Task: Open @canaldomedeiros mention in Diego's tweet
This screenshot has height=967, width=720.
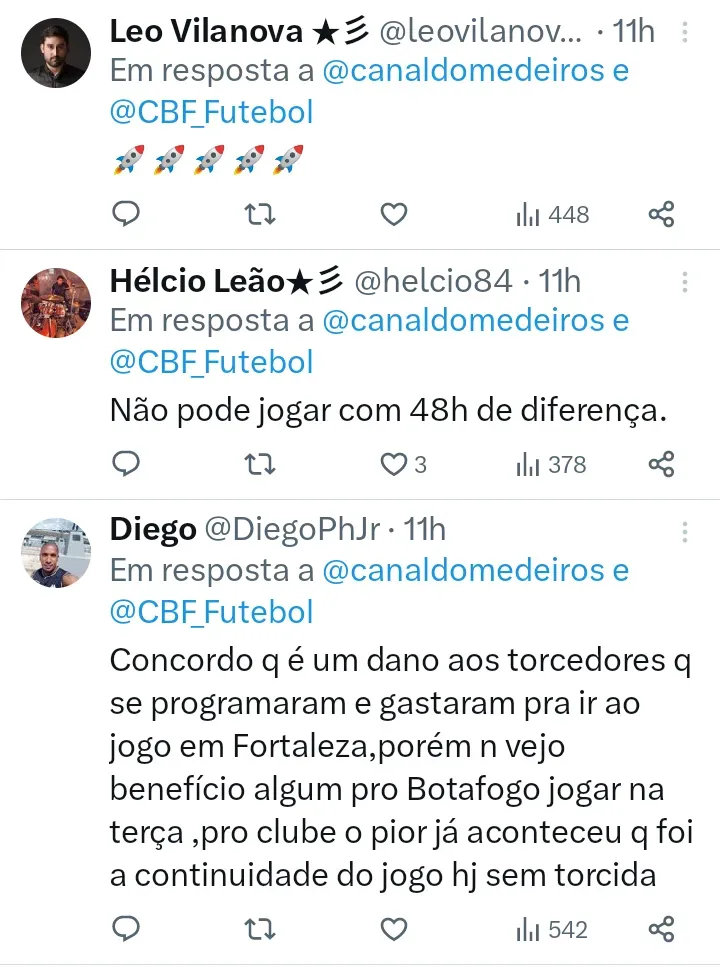Action: (464, 570)
